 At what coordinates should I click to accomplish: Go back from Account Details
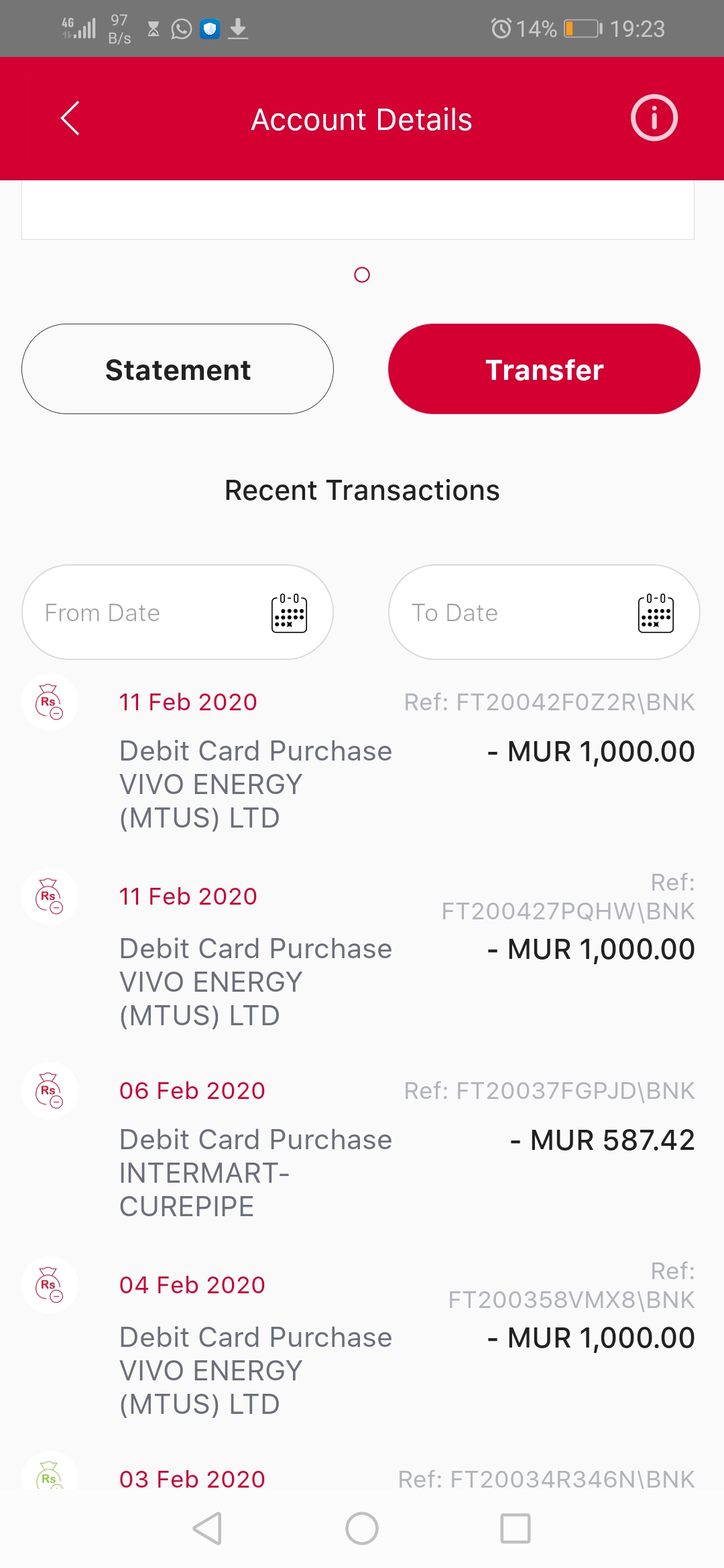[70, 119]
